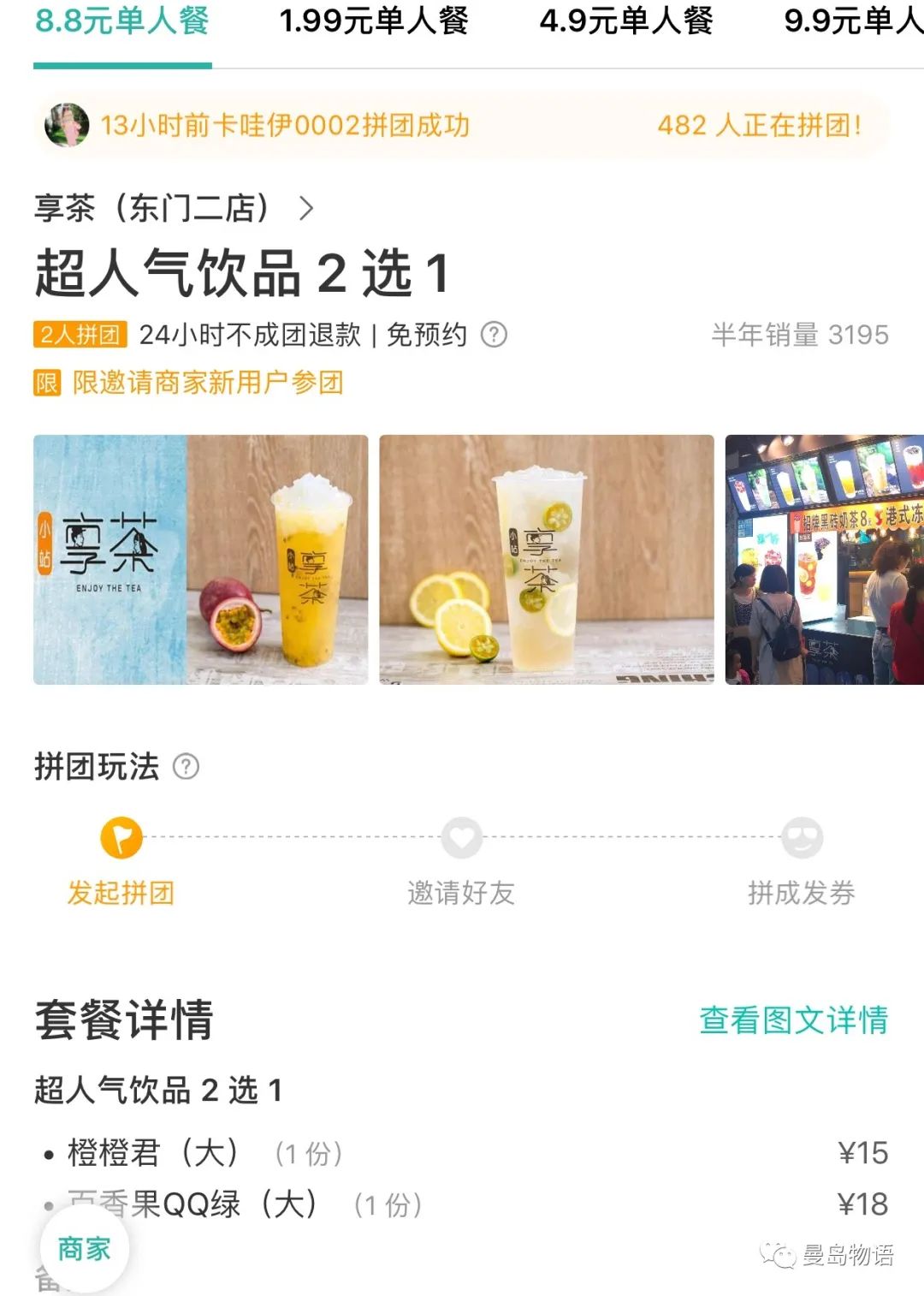The image size is (924, 1296).
Task: Click the heart icon above 邀请好友
Action: pos(460,840)
